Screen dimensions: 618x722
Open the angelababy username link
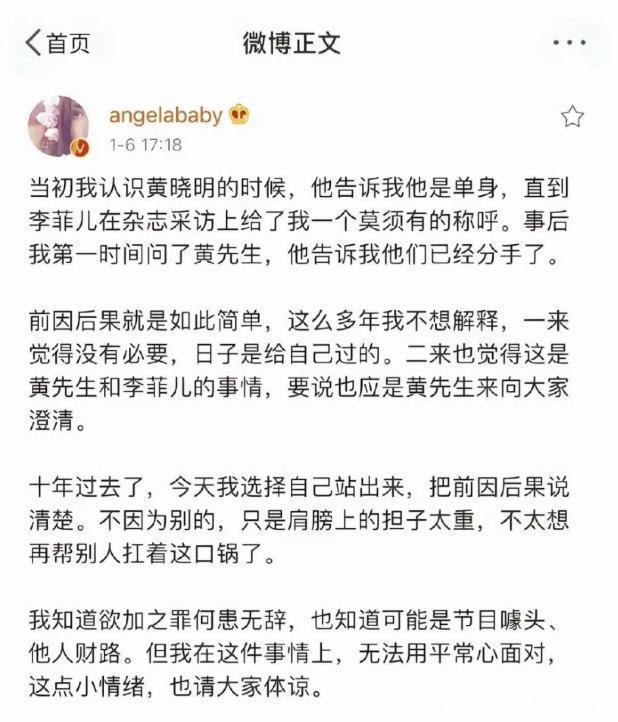(163, 115)
